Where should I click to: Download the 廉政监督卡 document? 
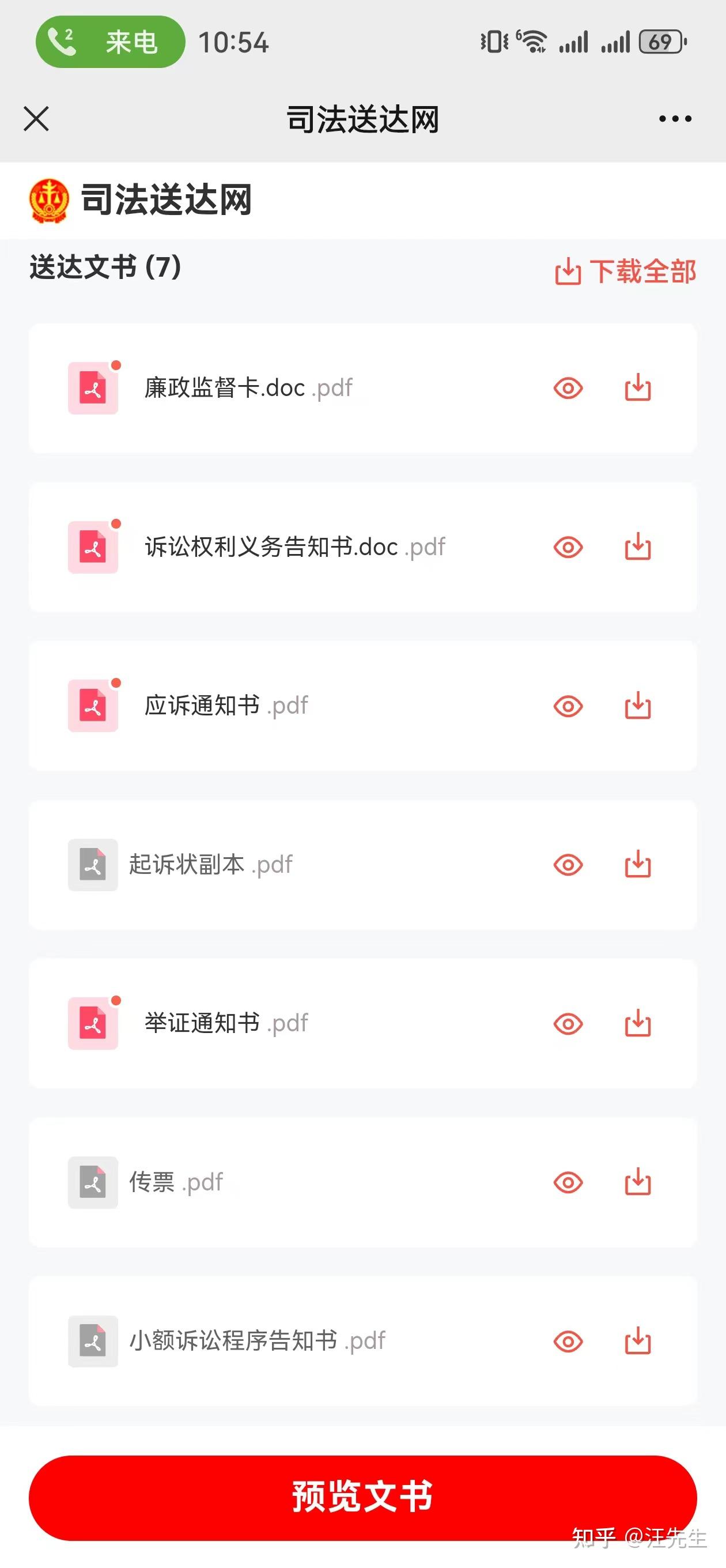638,388
